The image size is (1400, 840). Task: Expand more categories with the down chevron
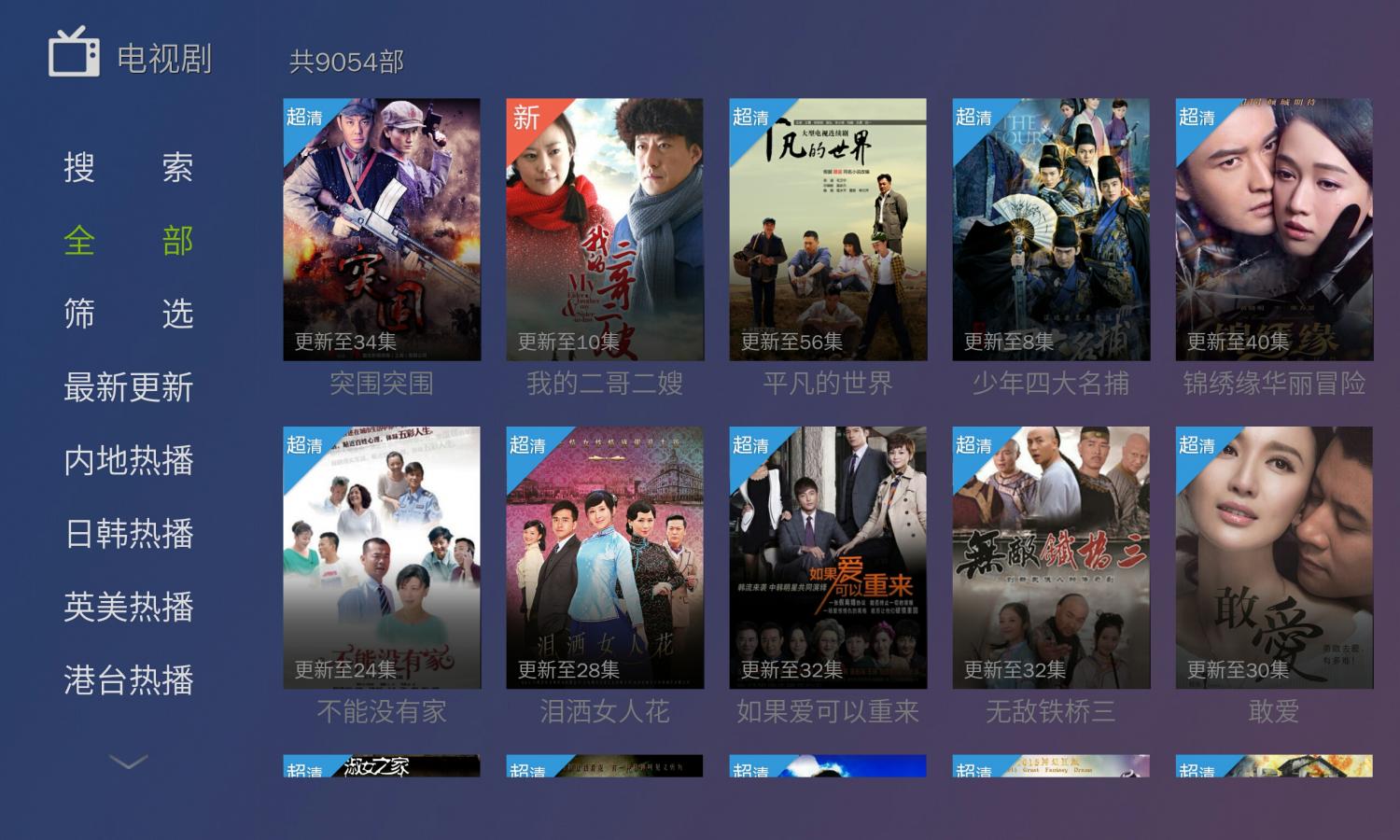[x=128, y=763]
